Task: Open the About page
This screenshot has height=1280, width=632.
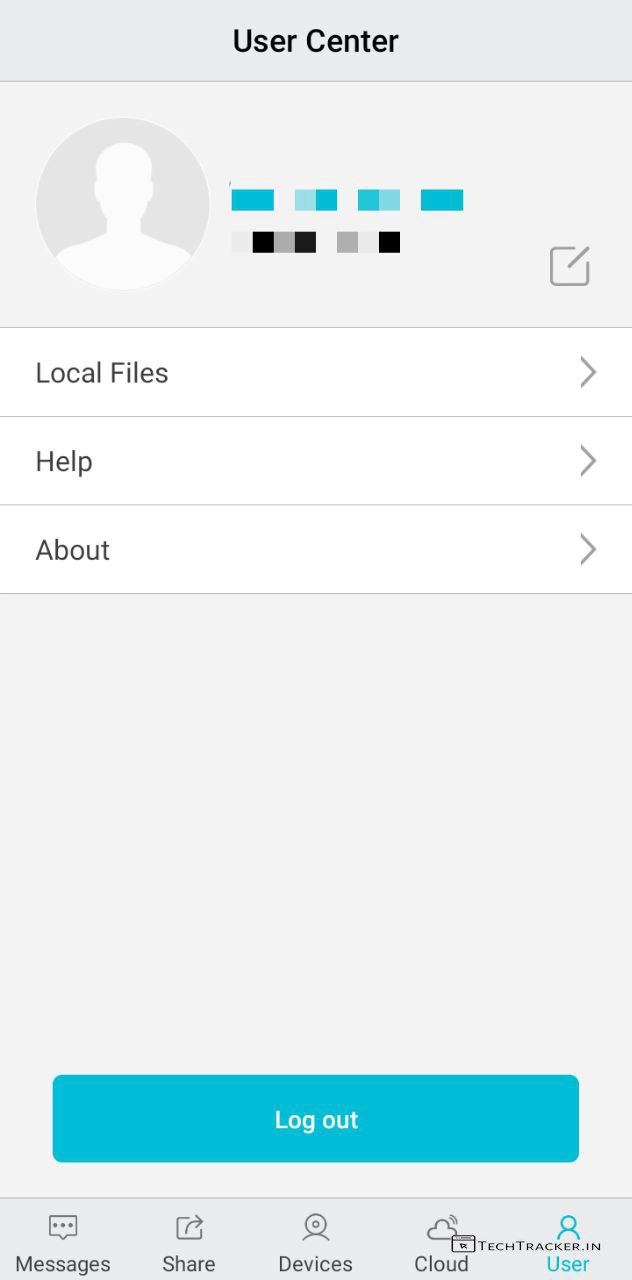Action: coord(316,550)
